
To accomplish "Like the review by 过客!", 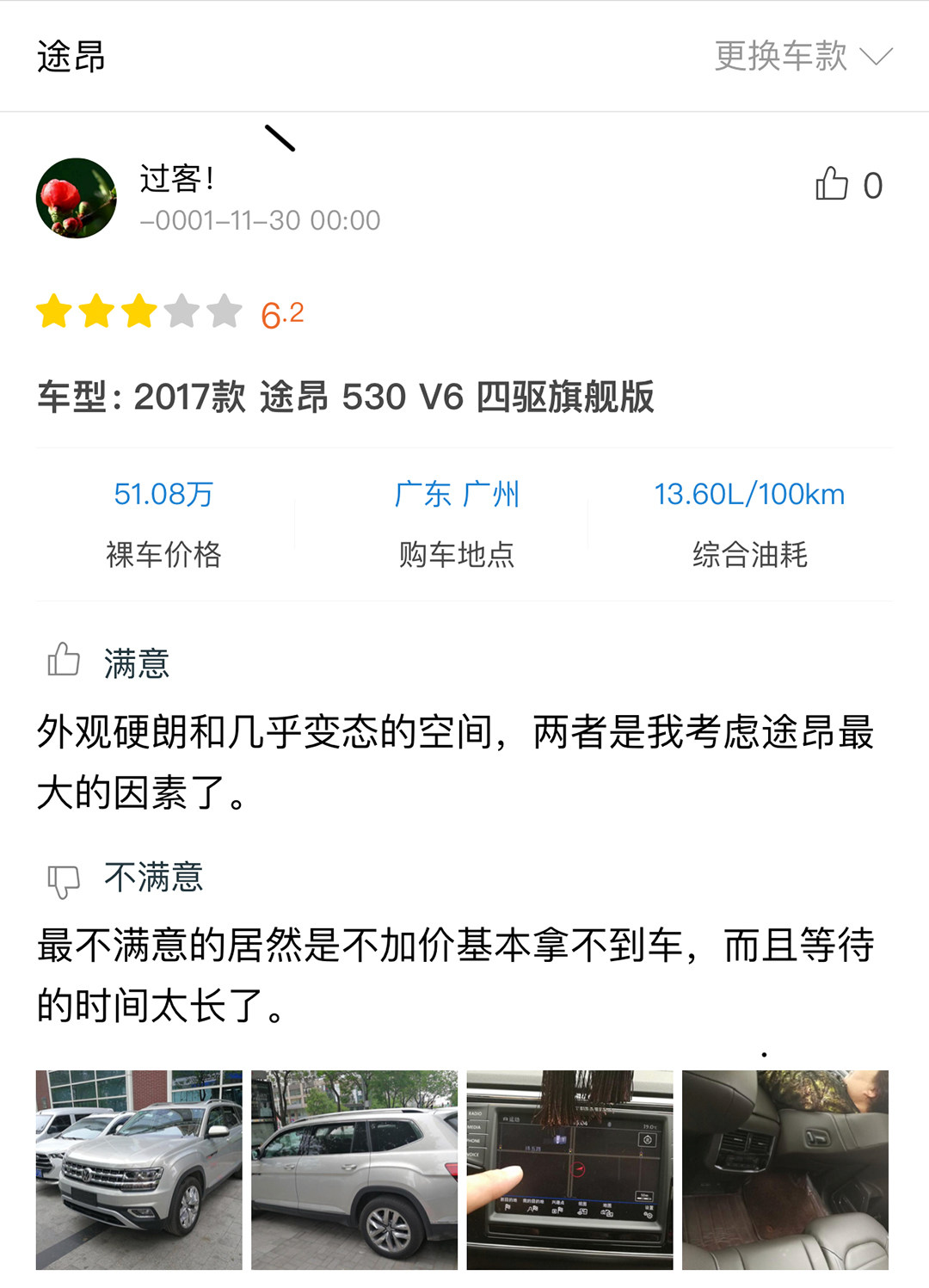I will pyautogui.click(x=833, y=184).
